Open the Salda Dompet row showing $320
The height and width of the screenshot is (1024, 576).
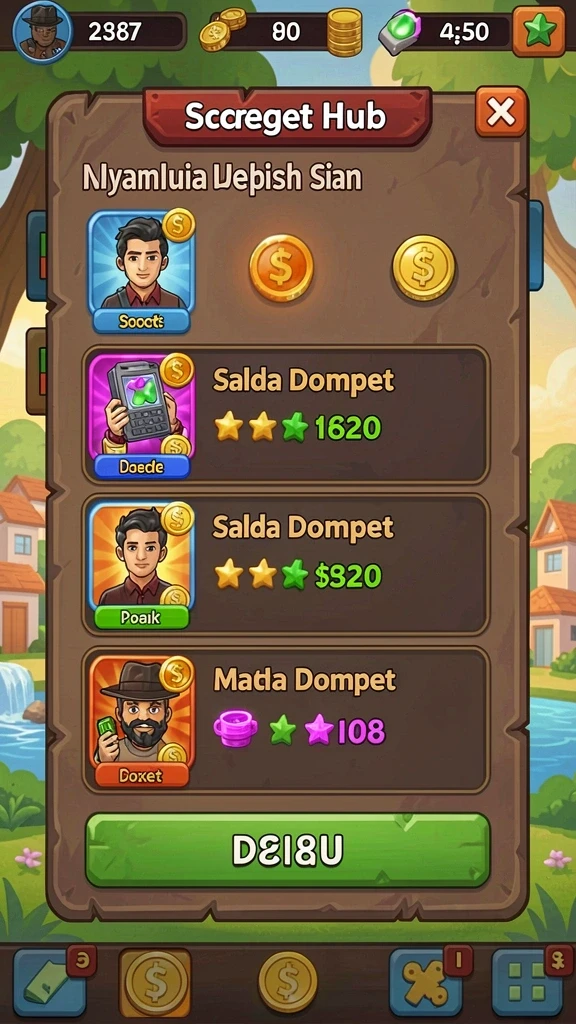click(286, 564)
